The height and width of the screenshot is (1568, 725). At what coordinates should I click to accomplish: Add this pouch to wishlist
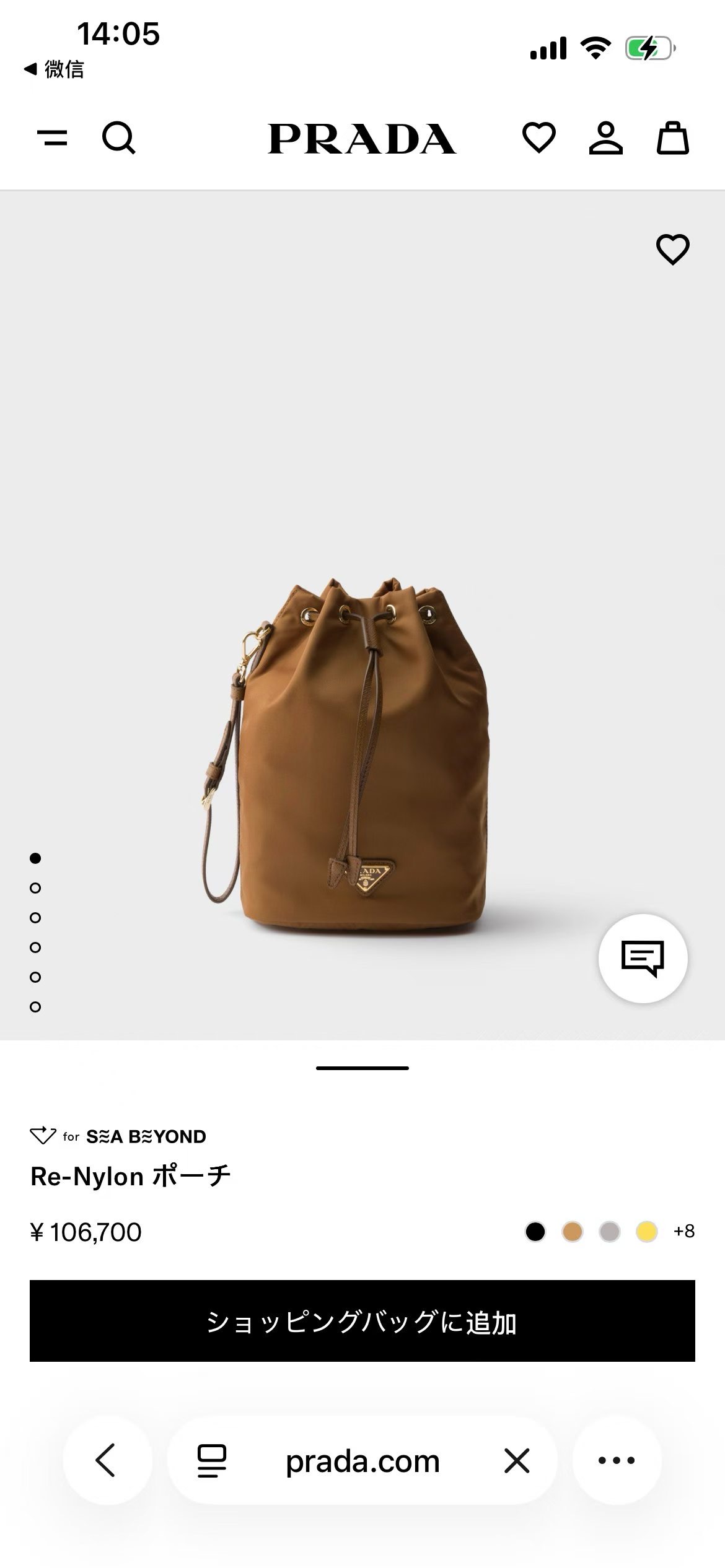[672, 250]
